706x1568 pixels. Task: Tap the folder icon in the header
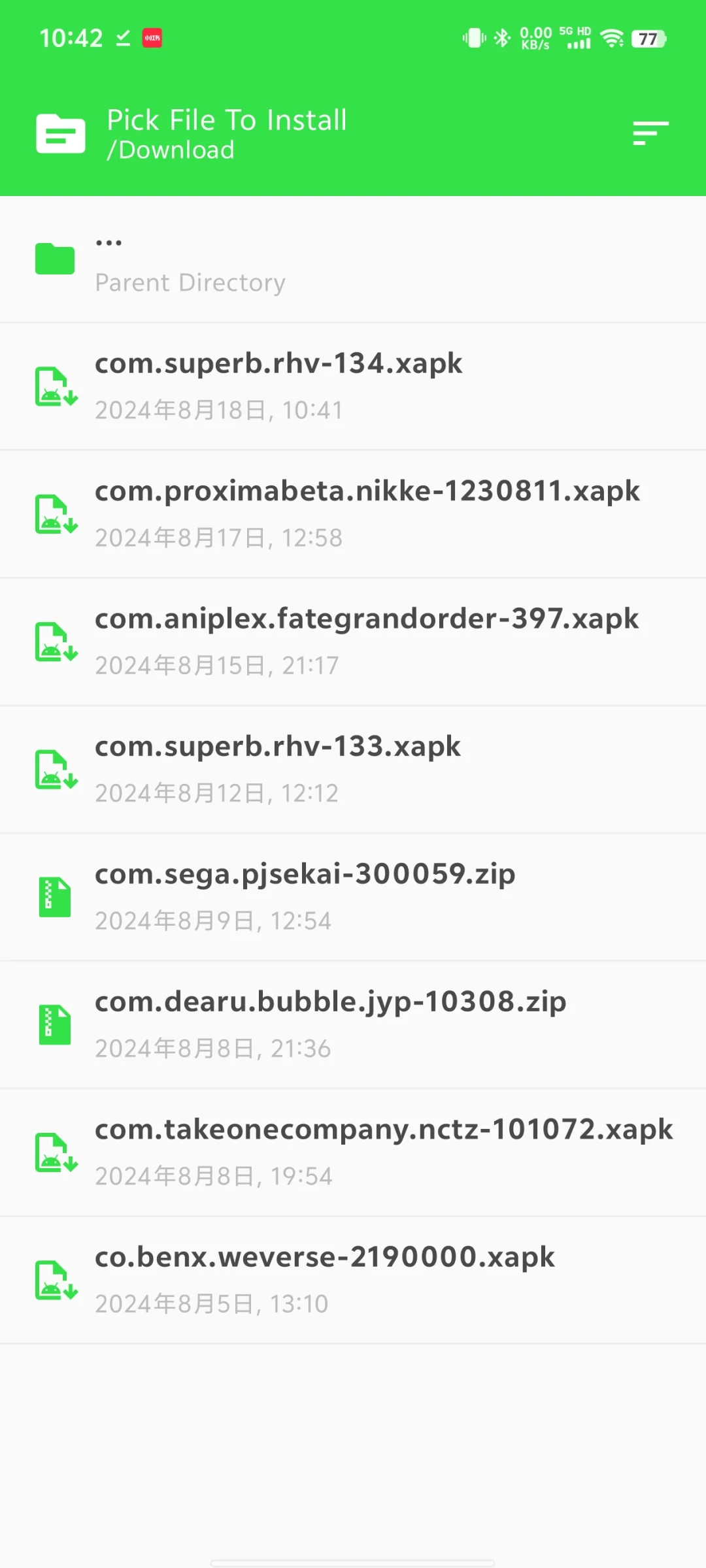[x=60, y=133]
